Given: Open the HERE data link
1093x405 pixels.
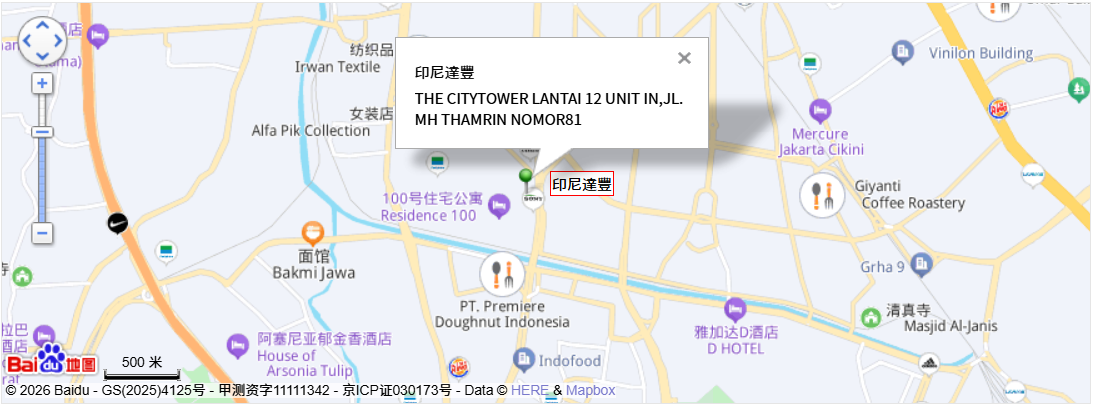Looking at the screenshot, I should click(x=530, y=390).
